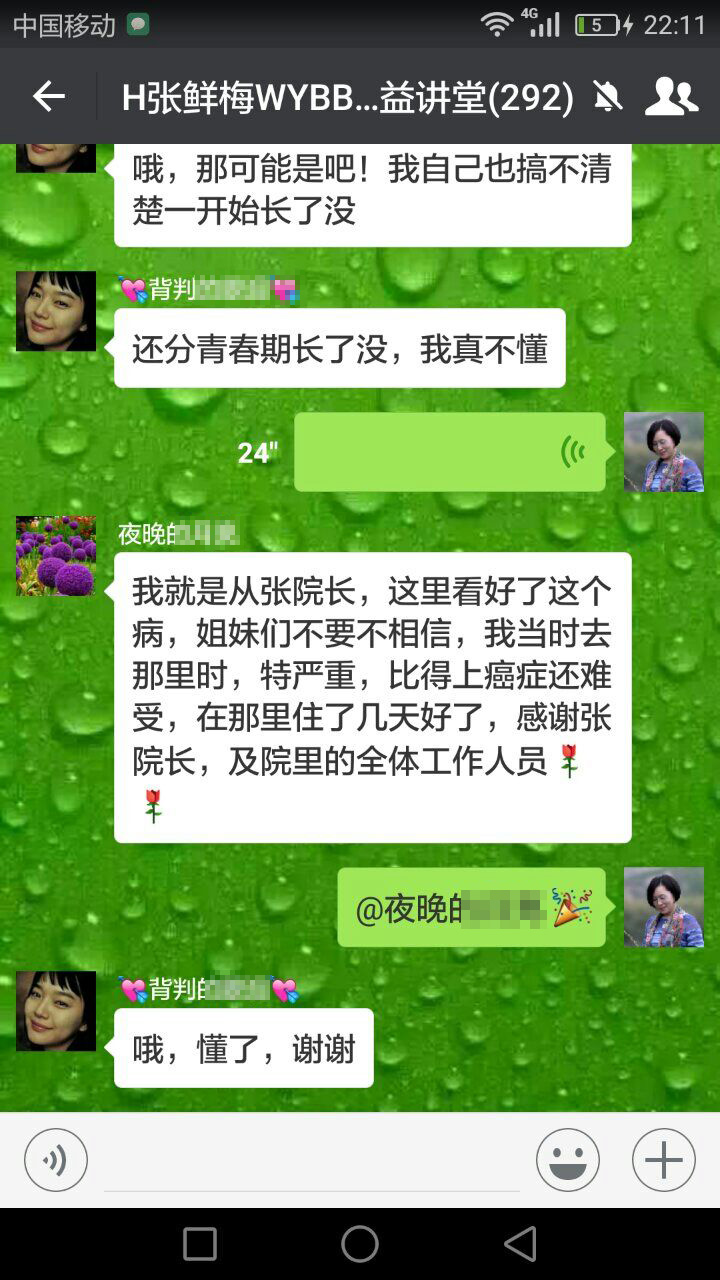The height and width of the screenshot is (1280, 720).
Task: Open recent apps from navigation bar
Action: click(200, 1244)
